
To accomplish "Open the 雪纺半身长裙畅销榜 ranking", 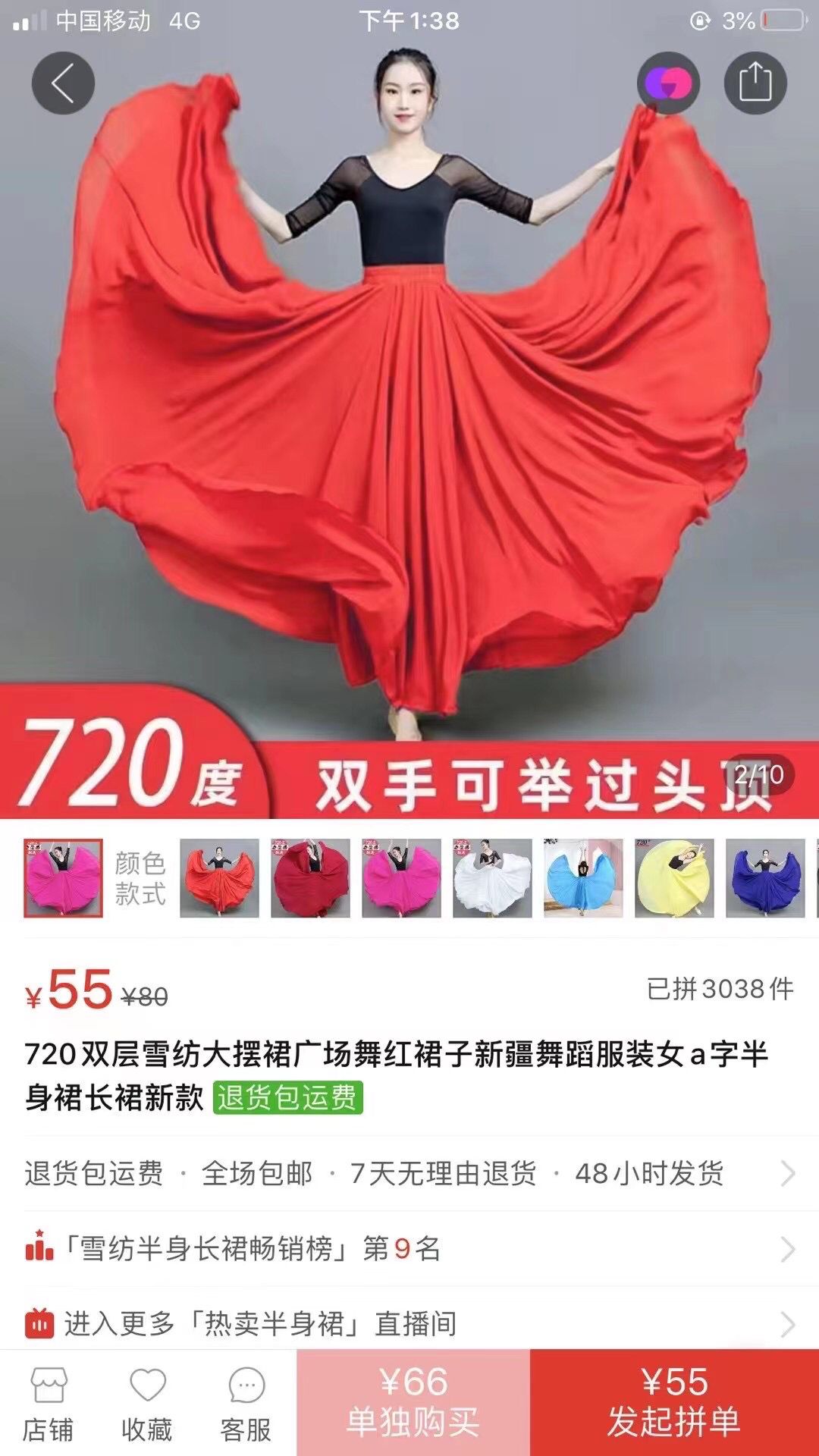I will 409,1248.
